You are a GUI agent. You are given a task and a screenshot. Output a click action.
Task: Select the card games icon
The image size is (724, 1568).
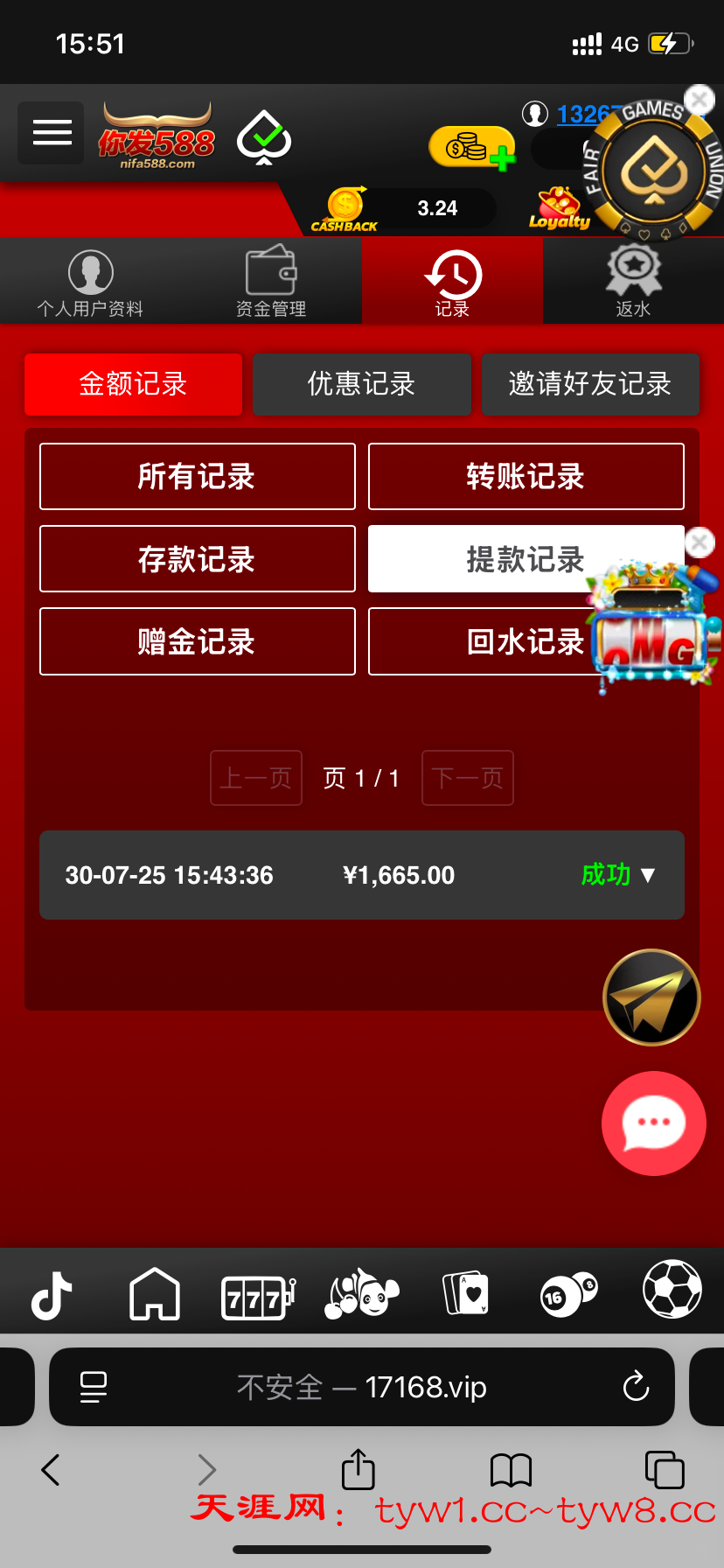pyautogui.click(x=463, y=1293)
